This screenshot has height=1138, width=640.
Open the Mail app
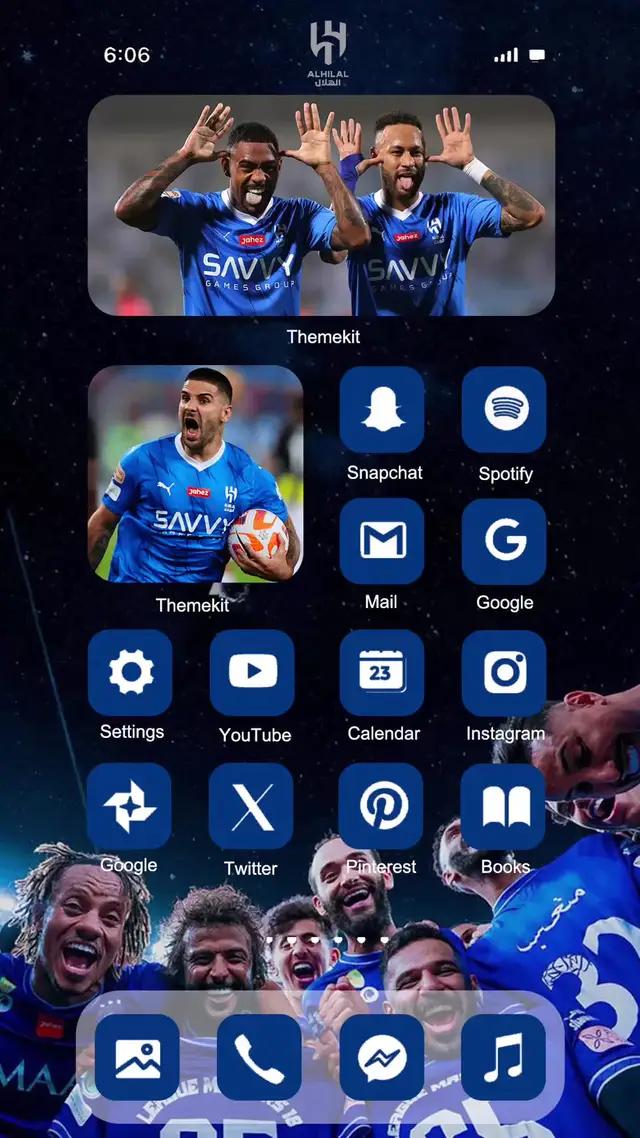382,541
